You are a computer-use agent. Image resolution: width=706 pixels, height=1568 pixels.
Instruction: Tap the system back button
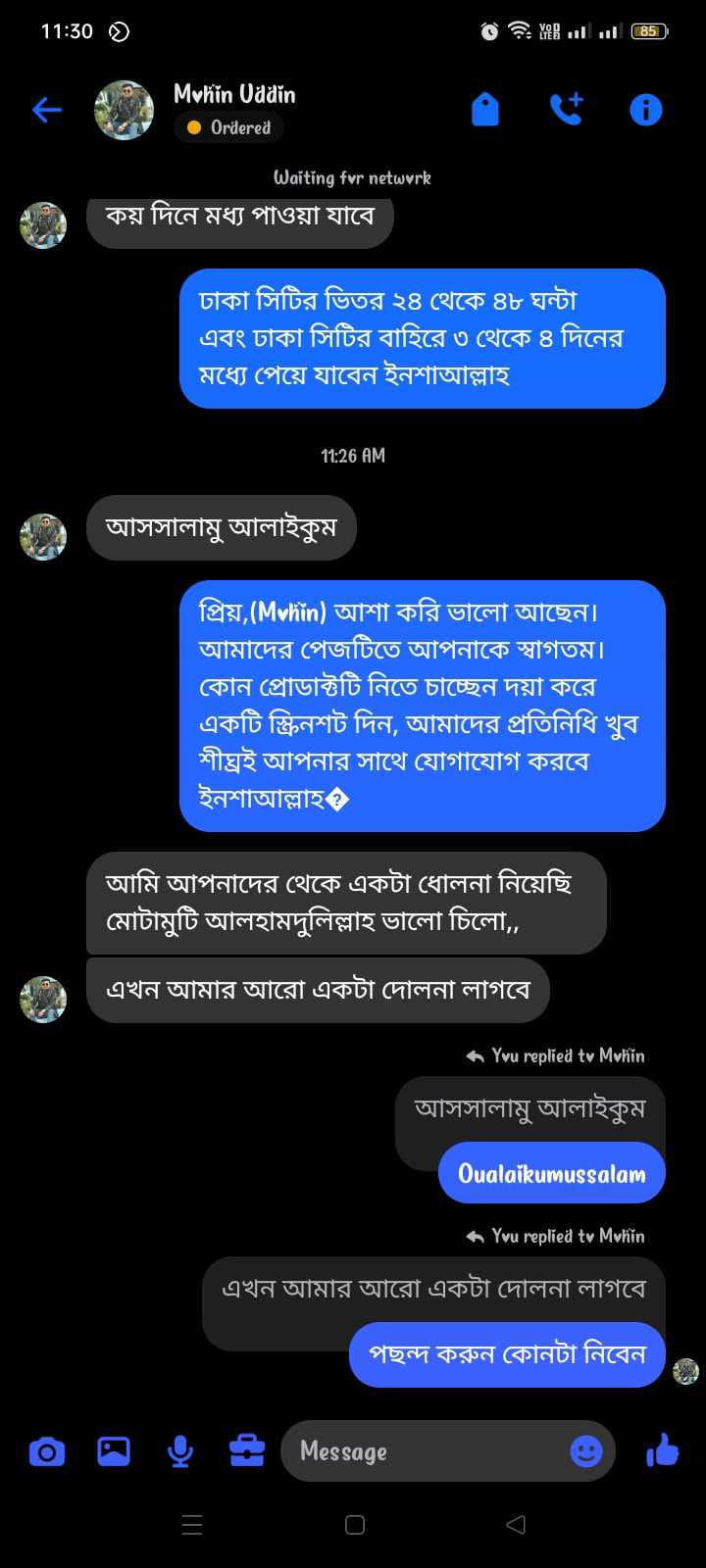point(516,1524)
